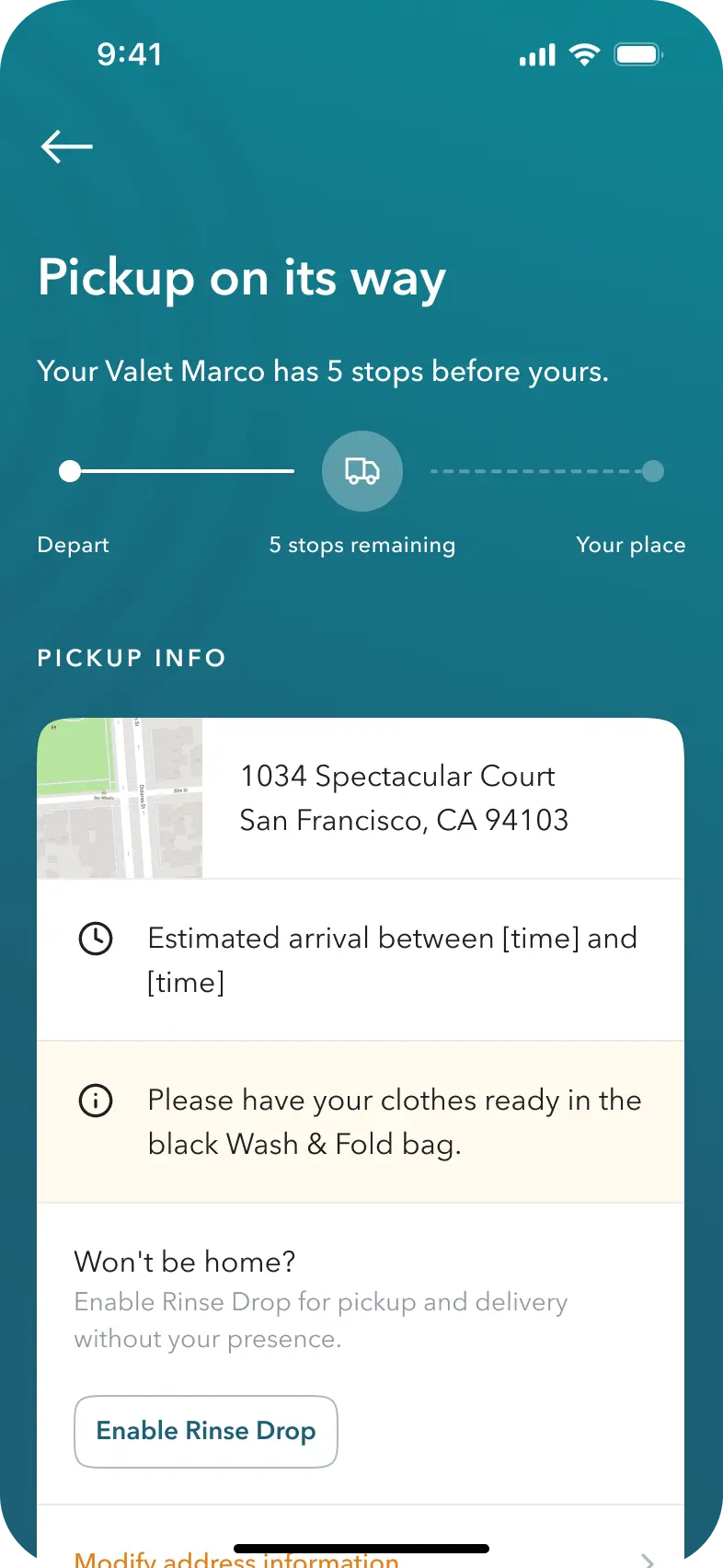This screenshot has height=1568, width=723.
Task: Tap the PICKUP INFO section header
Action: (131, 657)
